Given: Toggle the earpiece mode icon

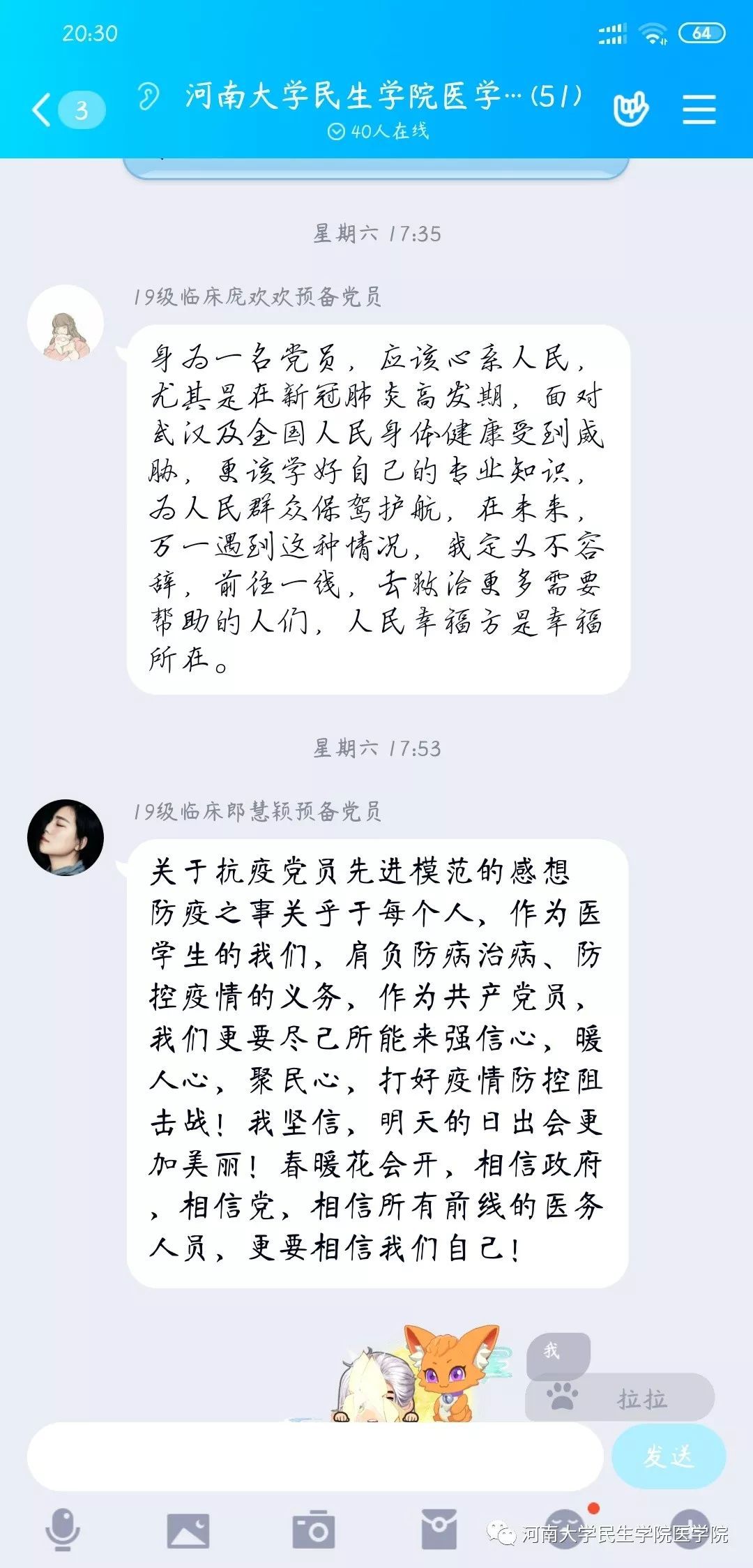Looking at the screenshot, I should click(x=149, y=97).
